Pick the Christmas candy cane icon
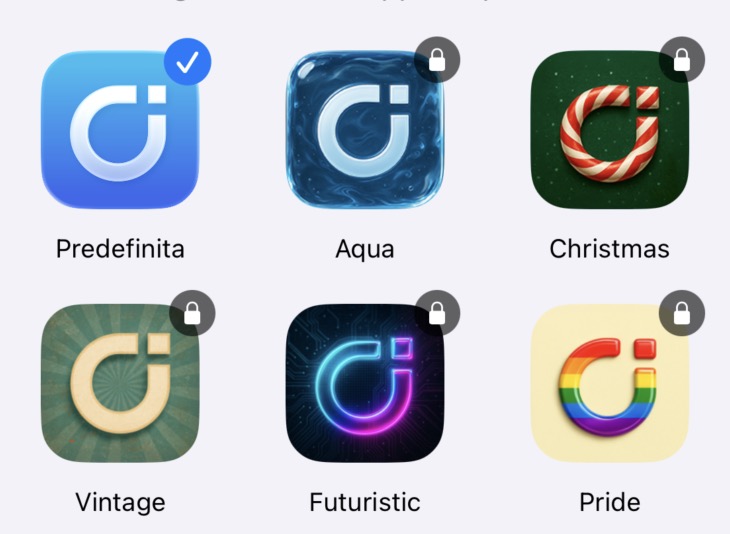 point(609,130)
